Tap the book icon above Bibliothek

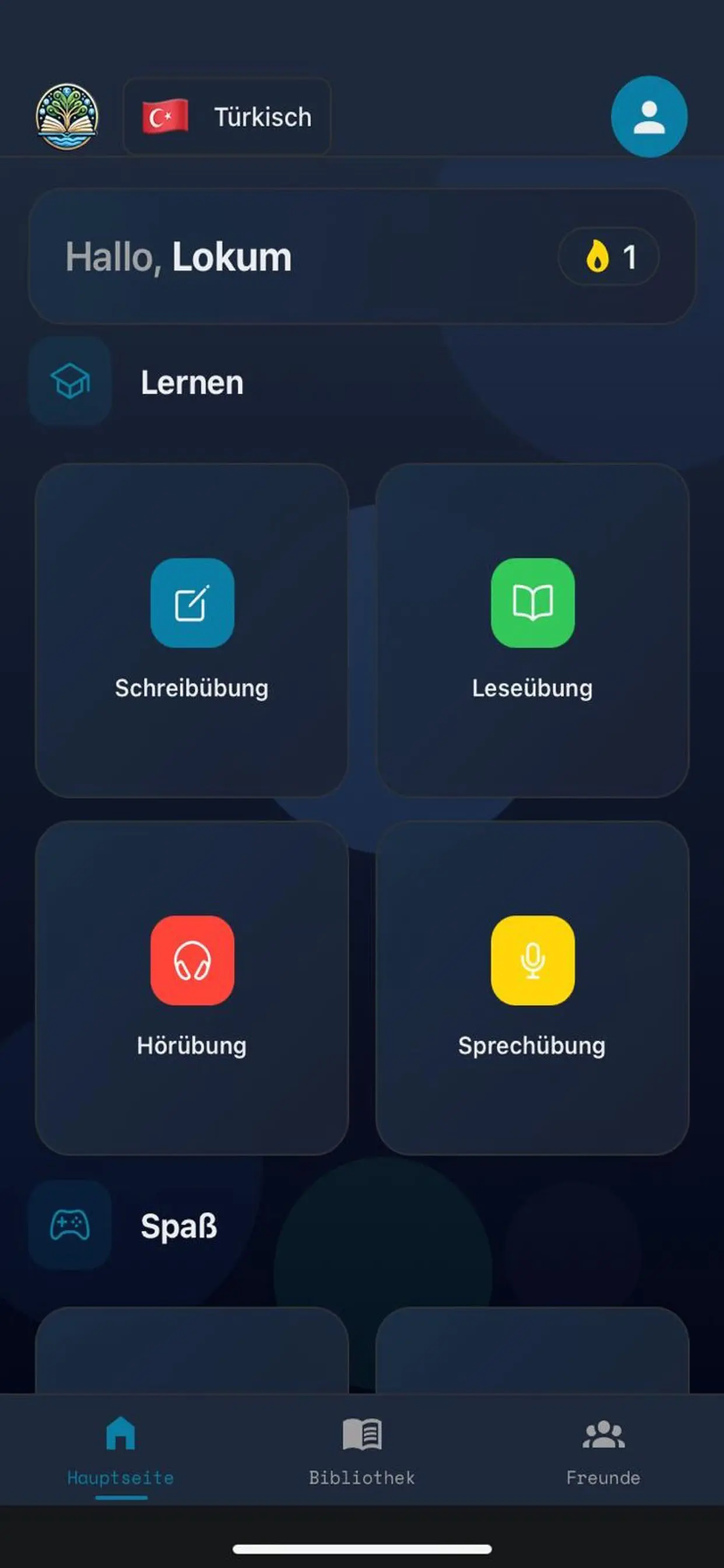[x=361, y=1442]
